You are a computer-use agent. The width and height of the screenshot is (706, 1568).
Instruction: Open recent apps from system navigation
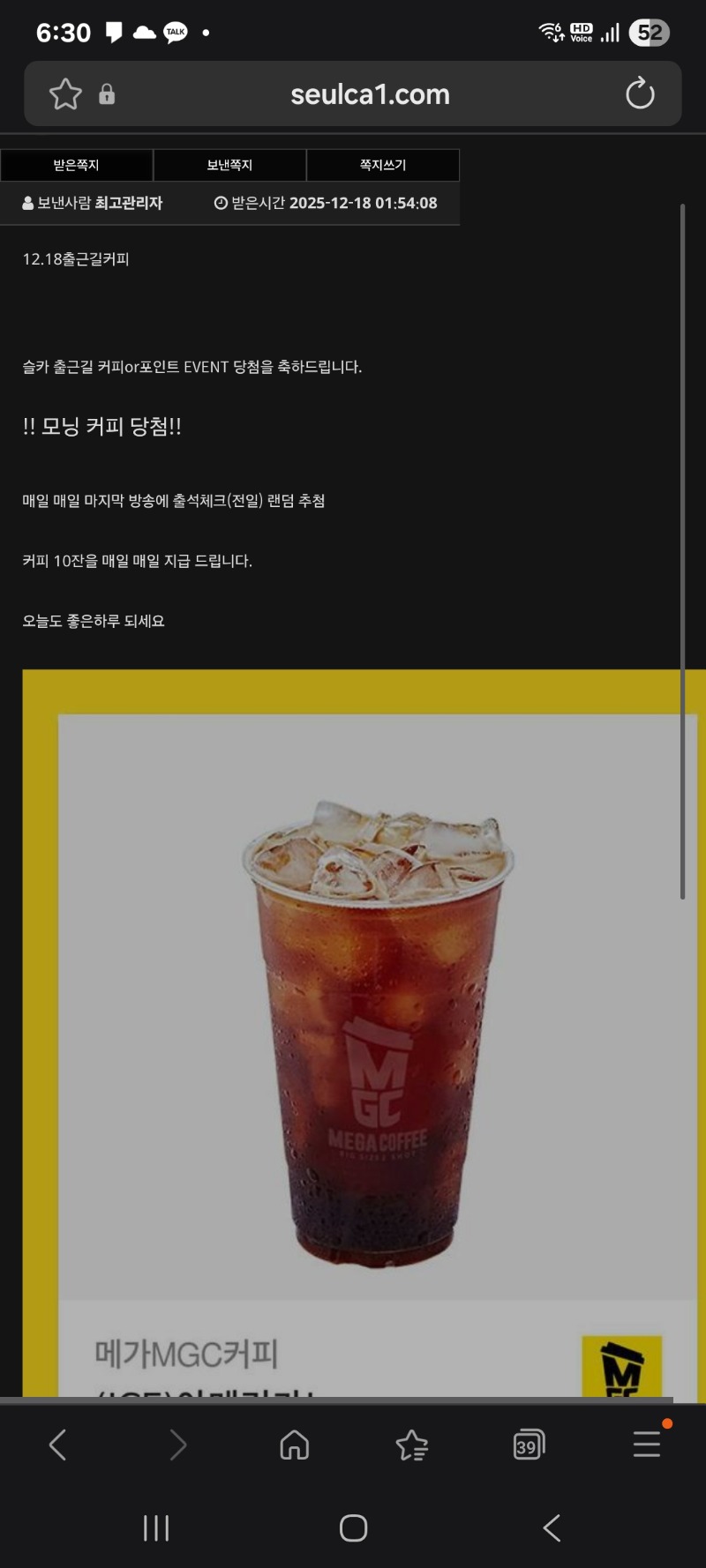point(156,1528)
